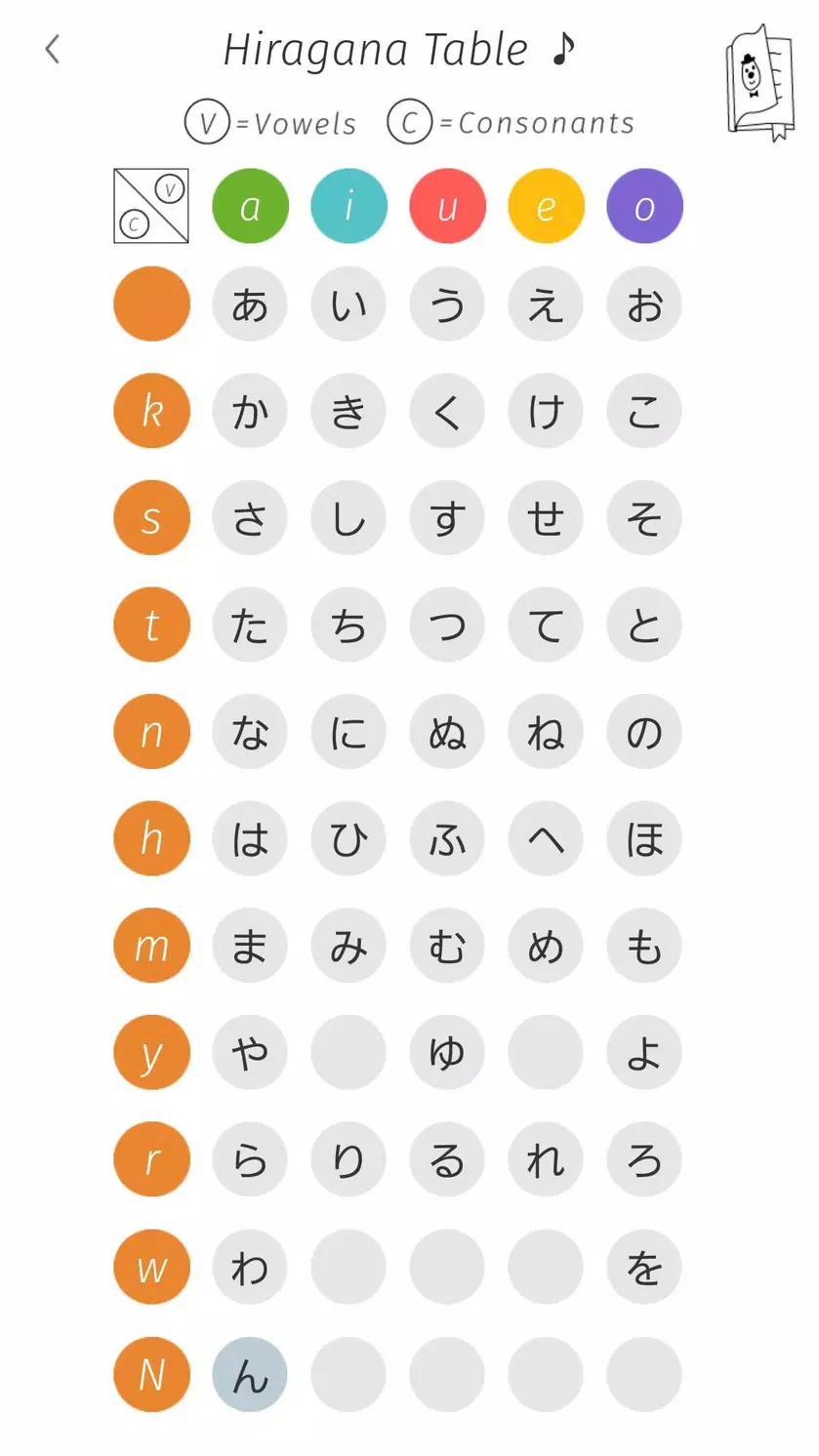Select the teal 'i' vowel column
This screenshot has height=1456, width=819.
click(348, 206)
